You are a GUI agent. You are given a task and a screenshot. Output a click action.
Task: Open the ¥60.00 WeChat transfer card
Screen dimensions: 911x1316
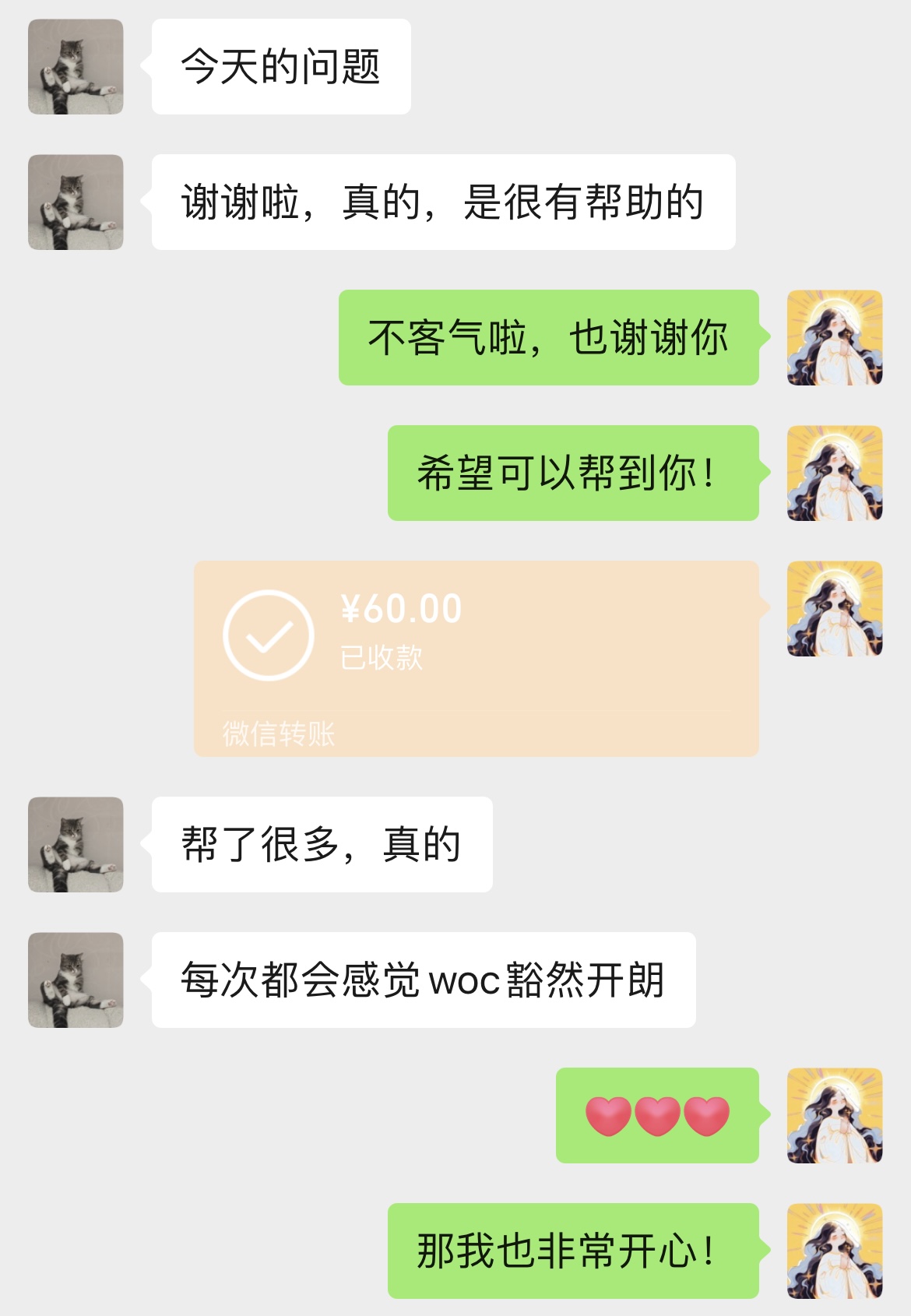click(x=476, y=658)
